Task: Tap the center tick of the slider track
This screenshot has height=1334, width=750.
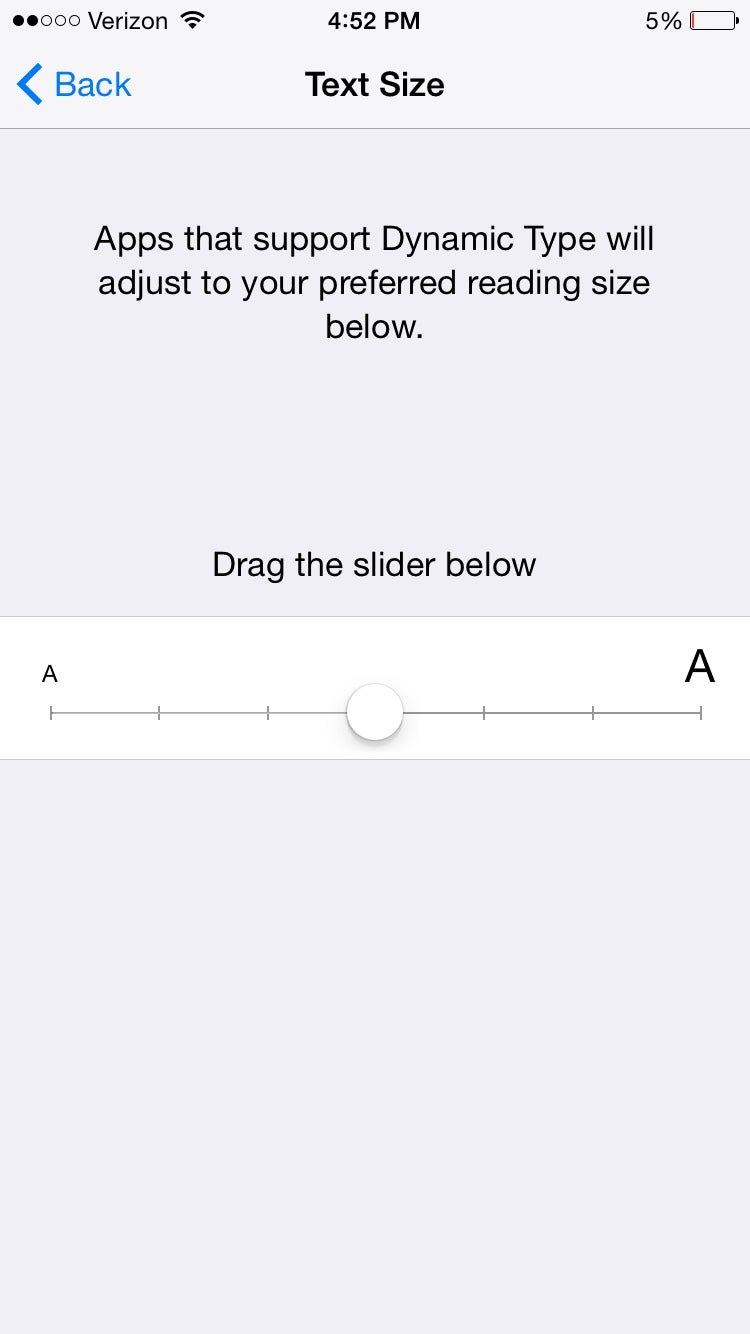Action: pyautogui.click(x=374, y=712)
